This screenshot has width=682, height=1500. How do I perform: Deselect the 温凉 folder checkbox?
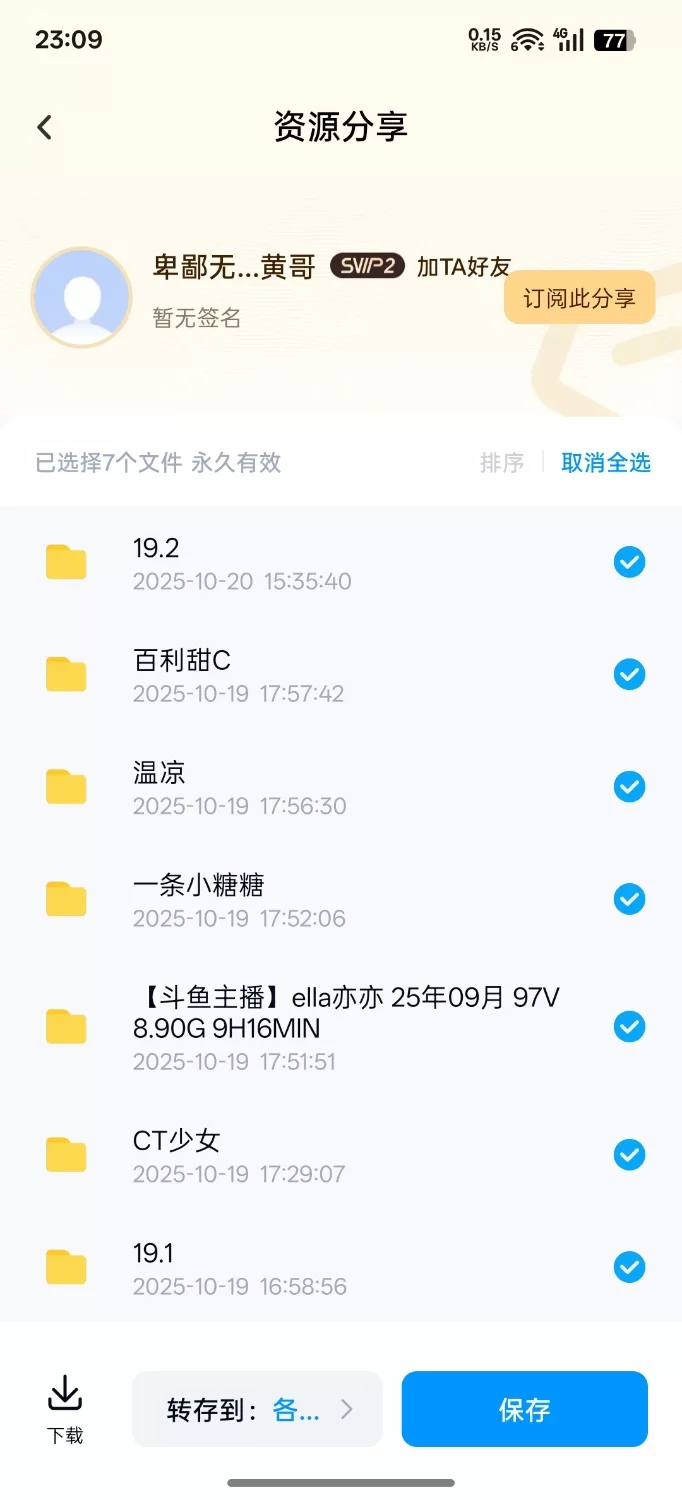629,788
